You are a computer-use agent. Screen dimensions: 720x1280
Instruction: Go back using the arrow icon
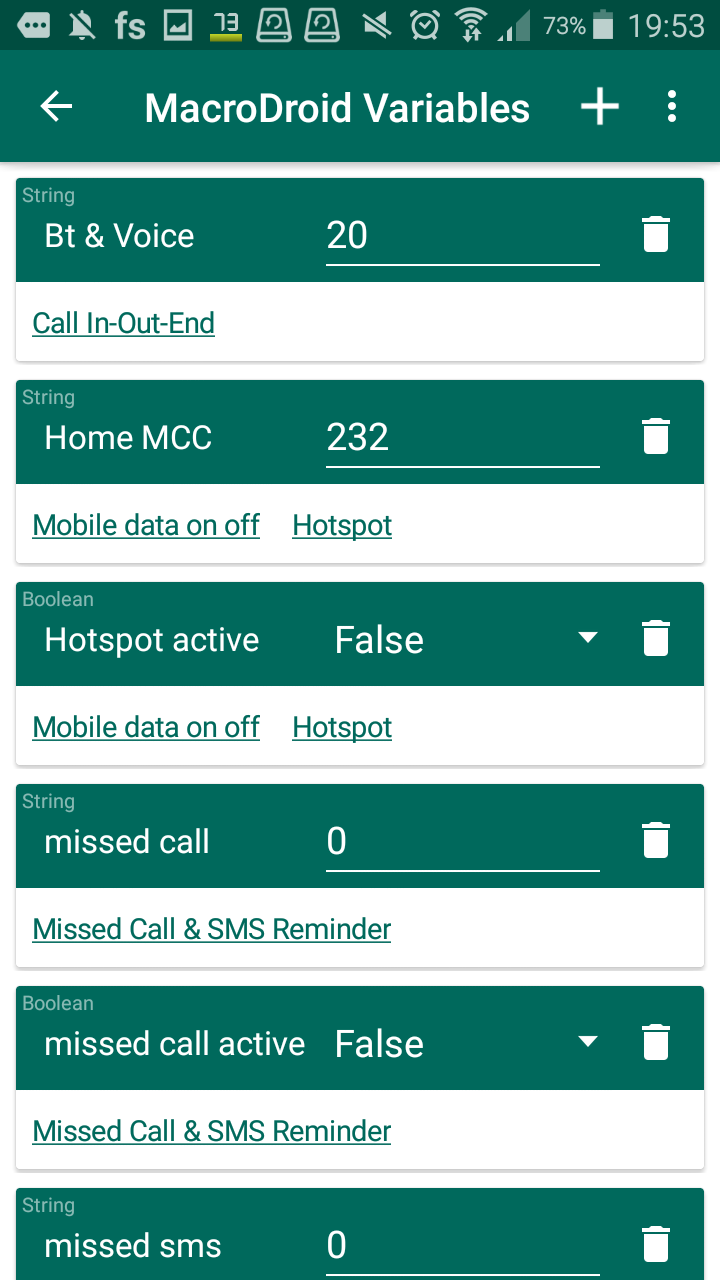click(x=57, y=107)
